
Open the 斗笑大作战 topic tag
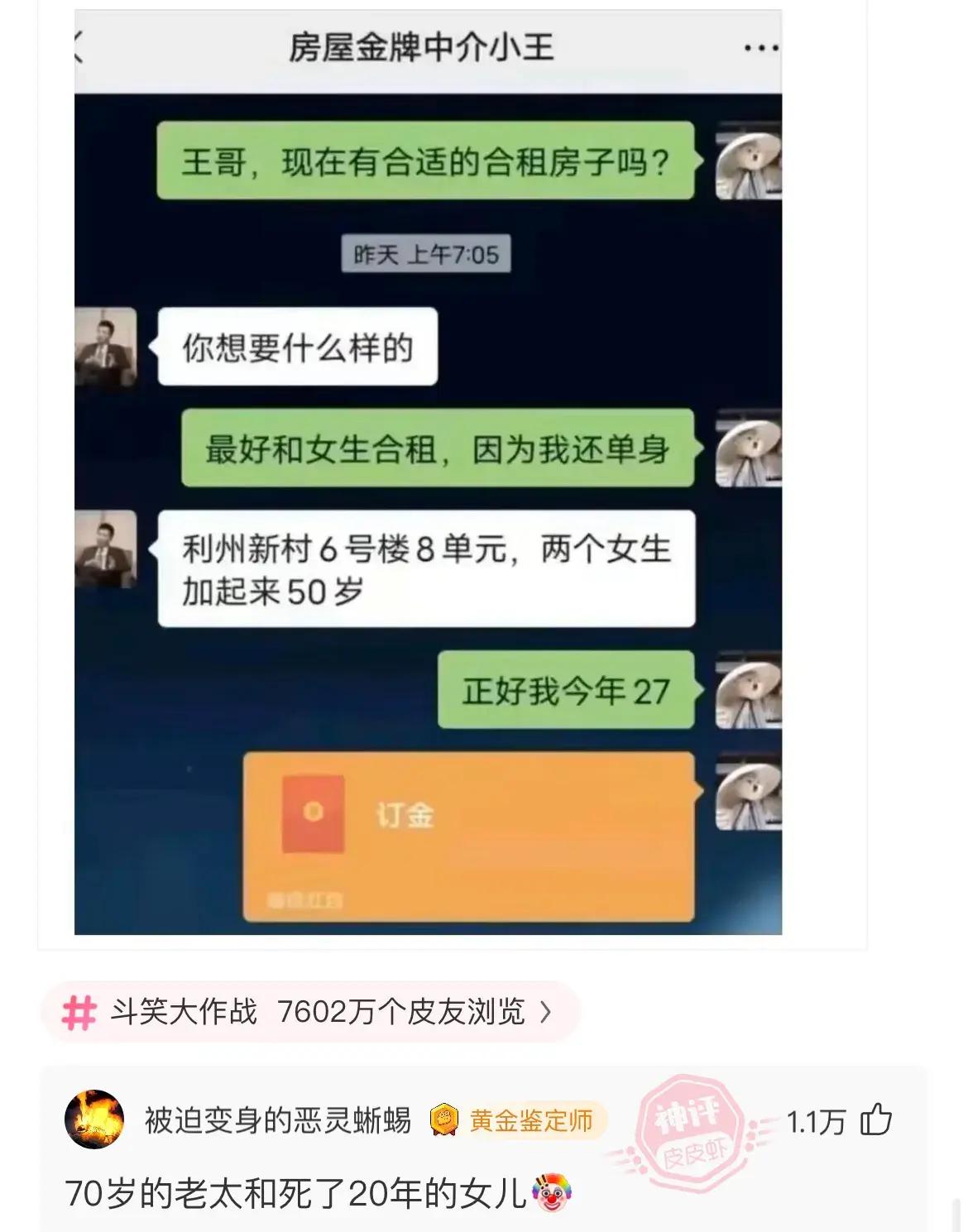point(308,1011)
